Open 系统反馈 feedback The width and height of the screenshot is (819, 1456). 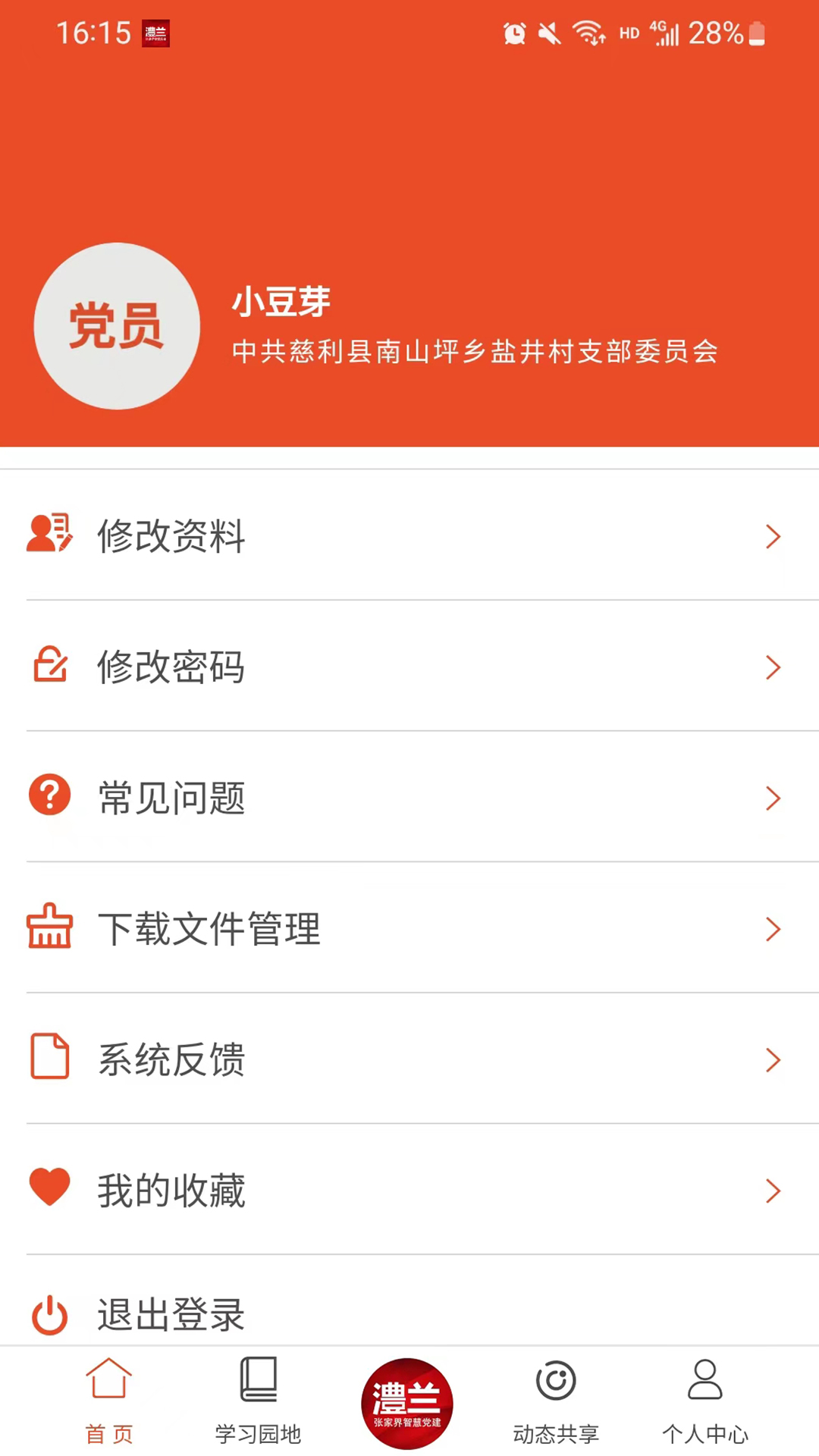(409, 1059)
